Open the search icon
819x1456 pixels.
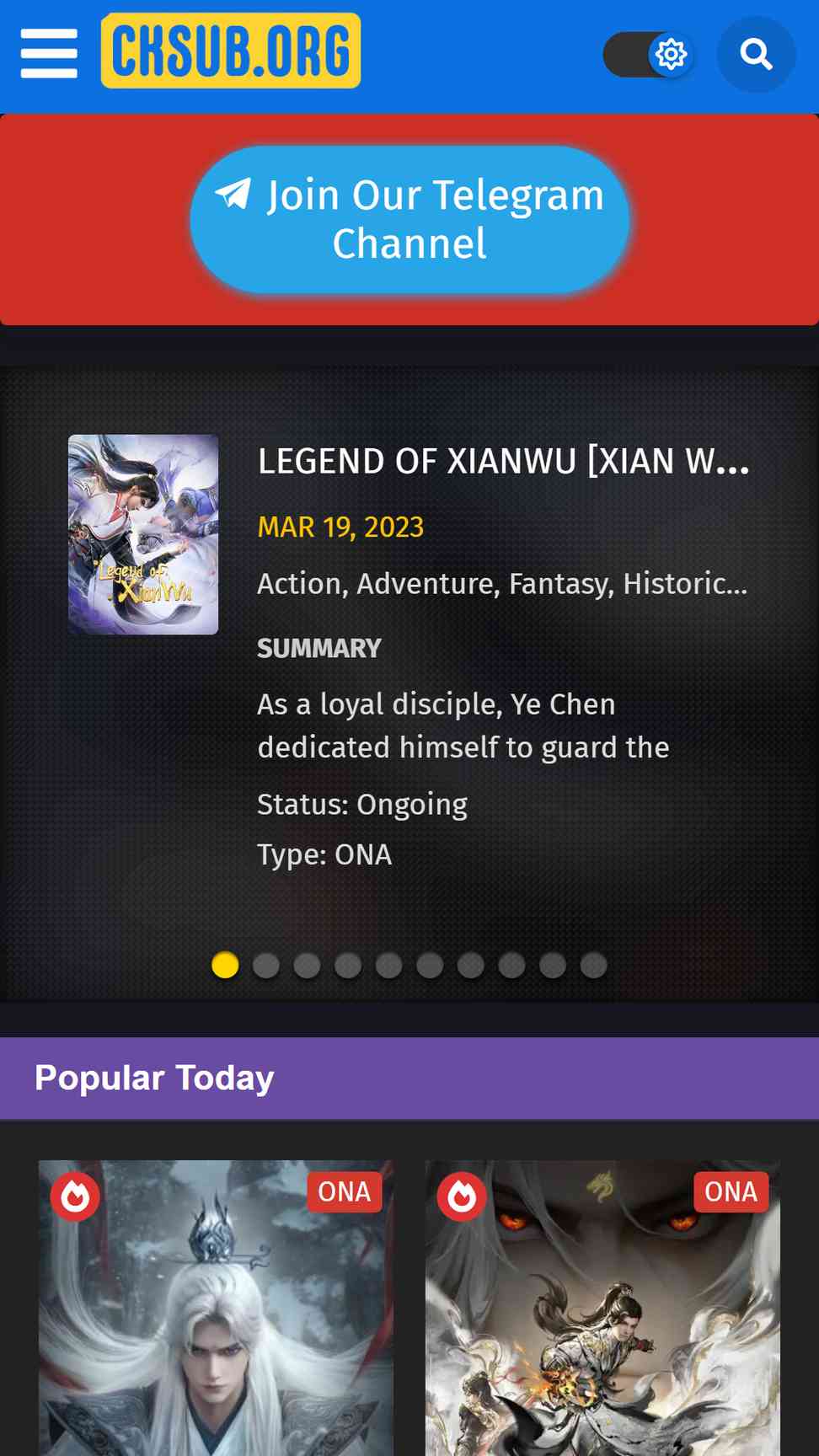click(756, 55)
